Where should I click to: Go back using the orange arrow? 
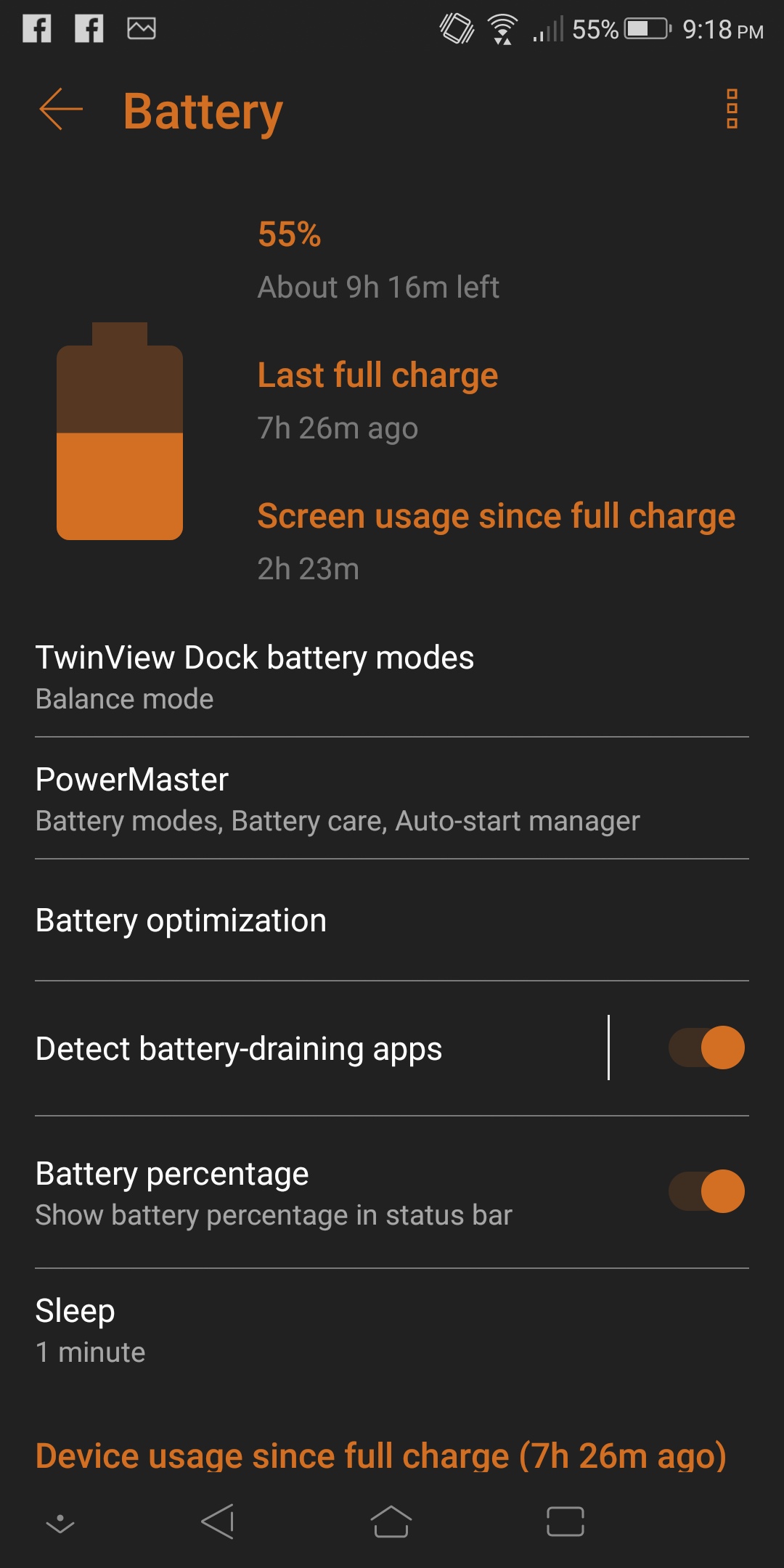click(61, 110)
